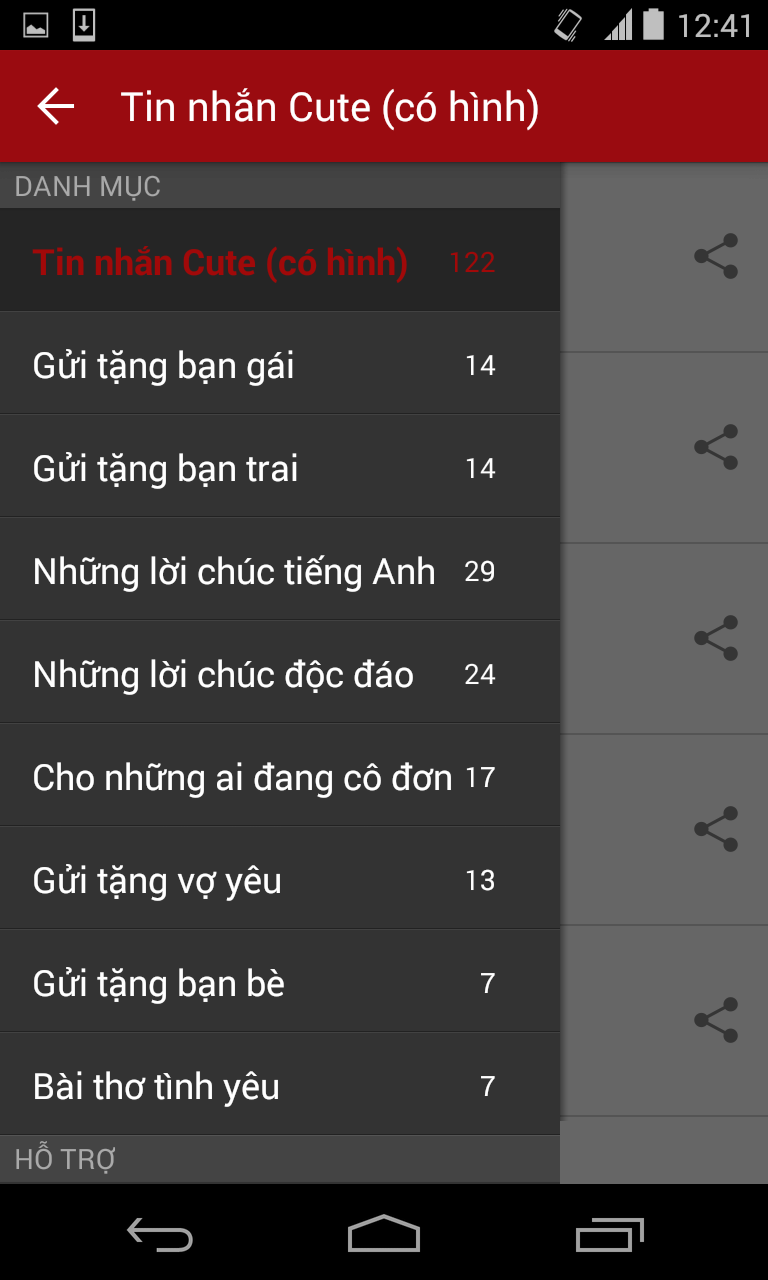Open the recent apps button
Viewport: 768px width, 1280px height.
pyautogui.click(x=610, y=1233)
